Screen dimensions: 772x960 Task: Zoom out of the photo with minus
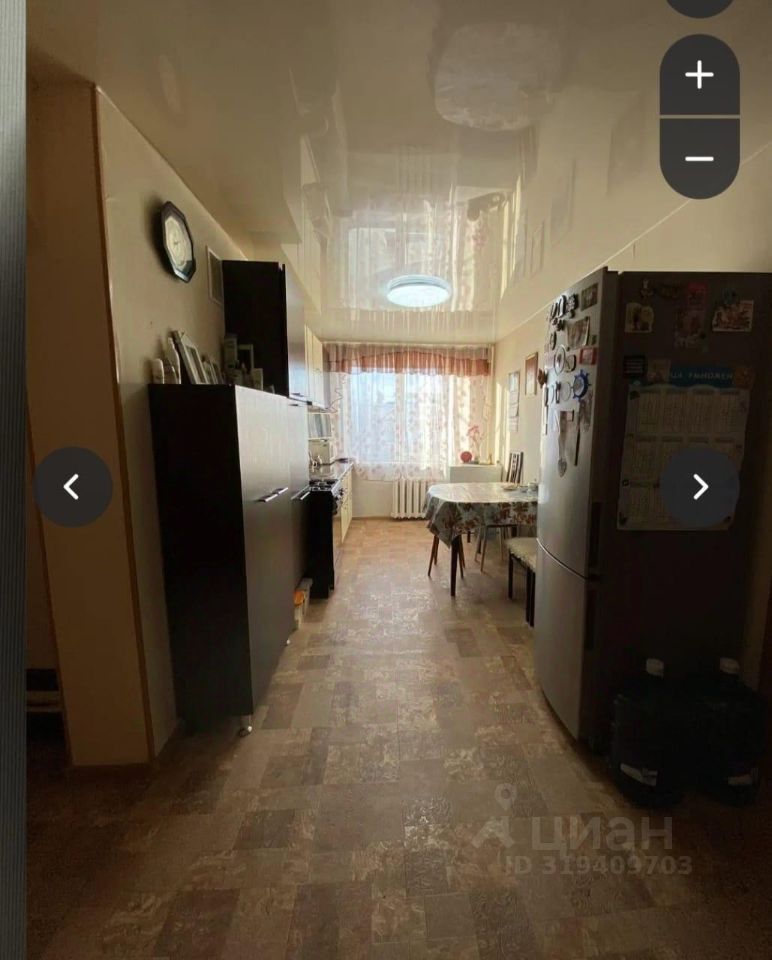click(x=699, y=158)
